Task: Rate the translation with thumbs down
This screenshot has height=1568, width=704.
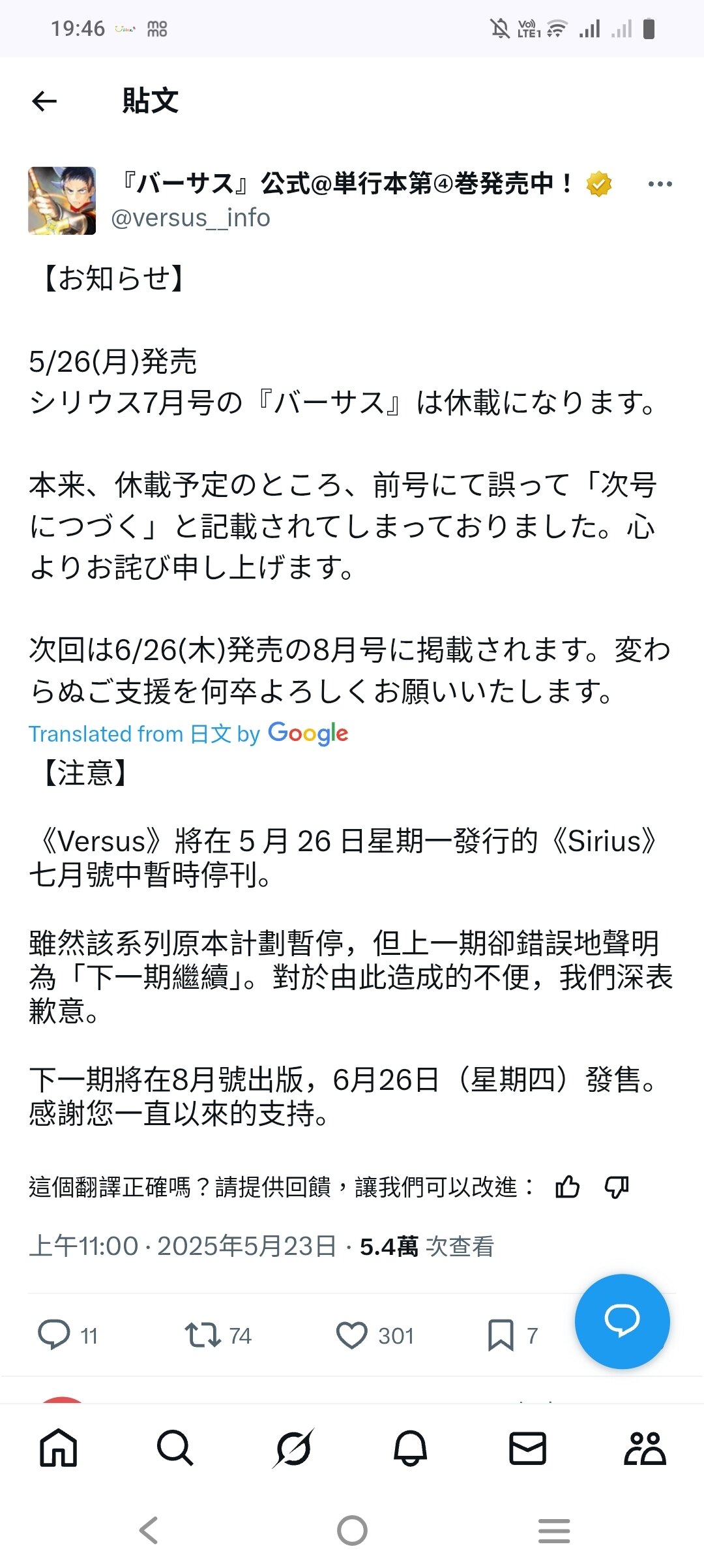Action: point(617,1186)
